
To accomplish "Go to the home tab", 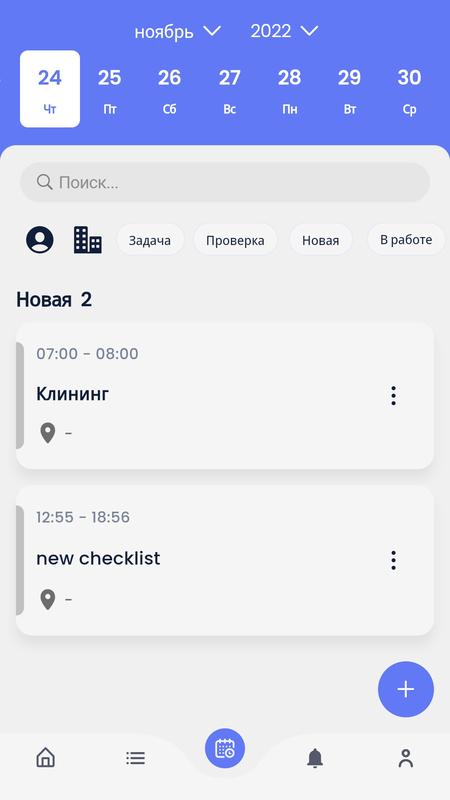I will (45, 758).
